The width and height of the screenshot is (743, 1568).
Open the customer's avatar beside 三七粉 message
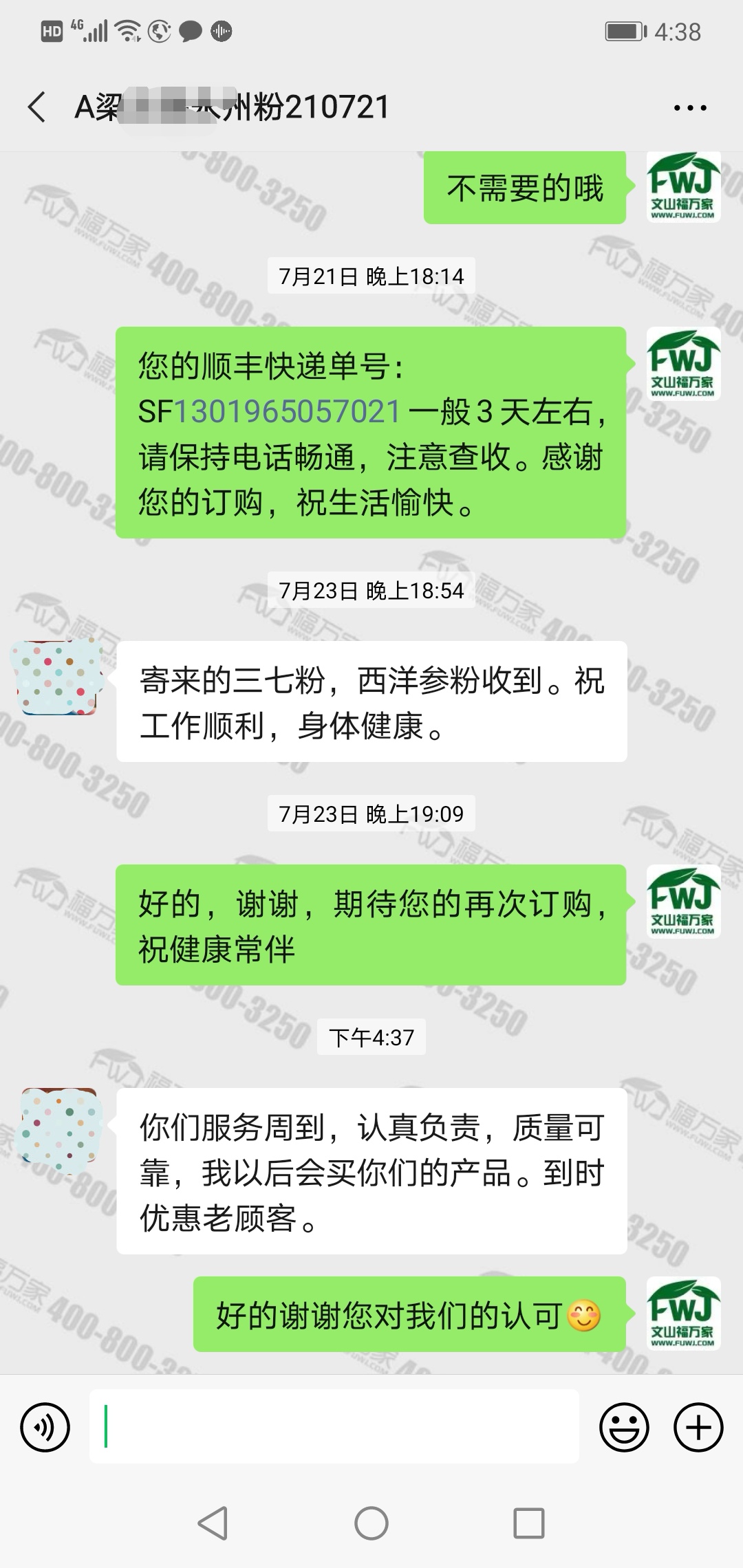(58, 678)
